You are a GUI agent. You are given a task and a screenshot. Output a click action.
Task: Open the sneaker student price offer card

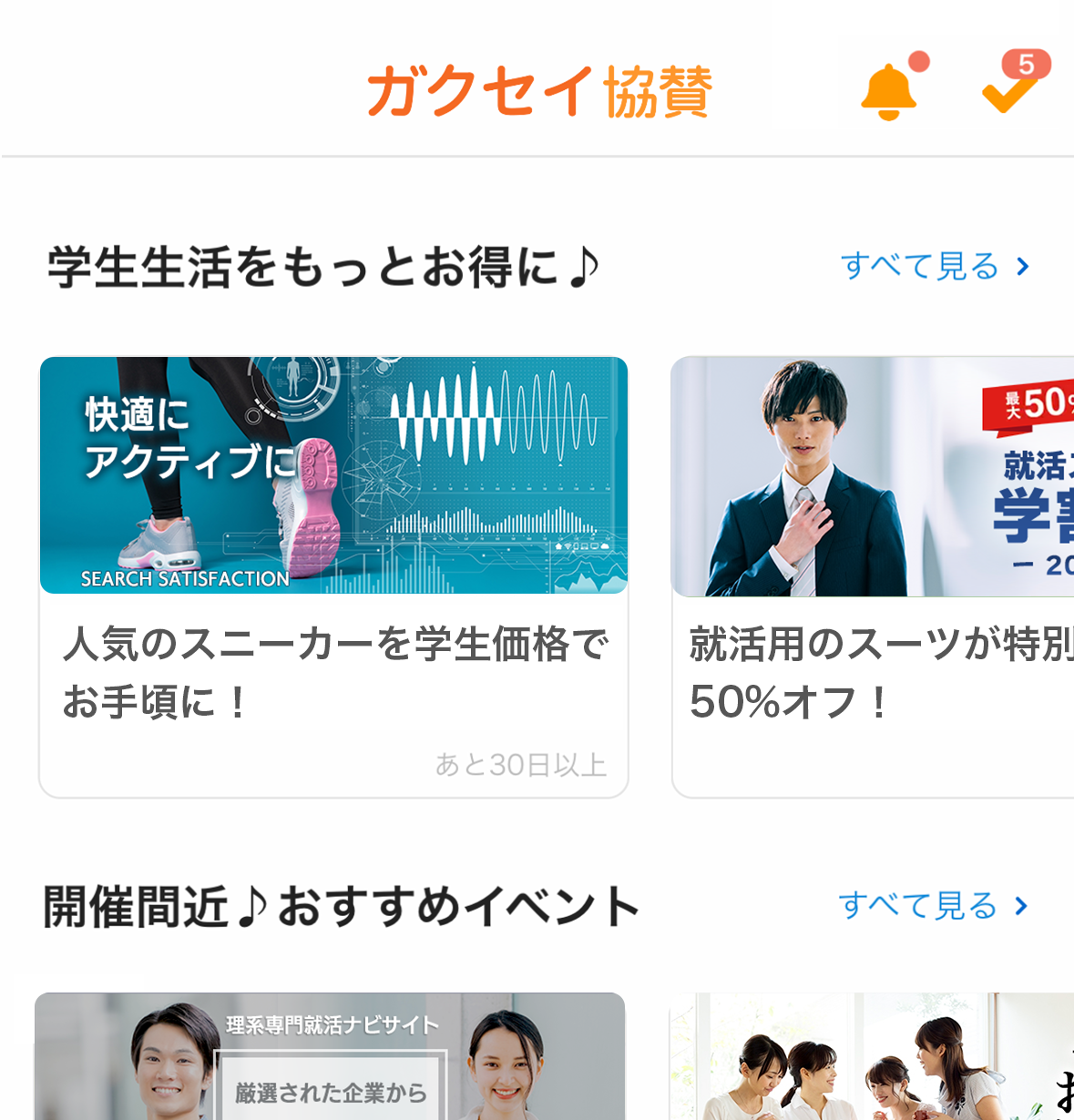(x=333, y=576)
